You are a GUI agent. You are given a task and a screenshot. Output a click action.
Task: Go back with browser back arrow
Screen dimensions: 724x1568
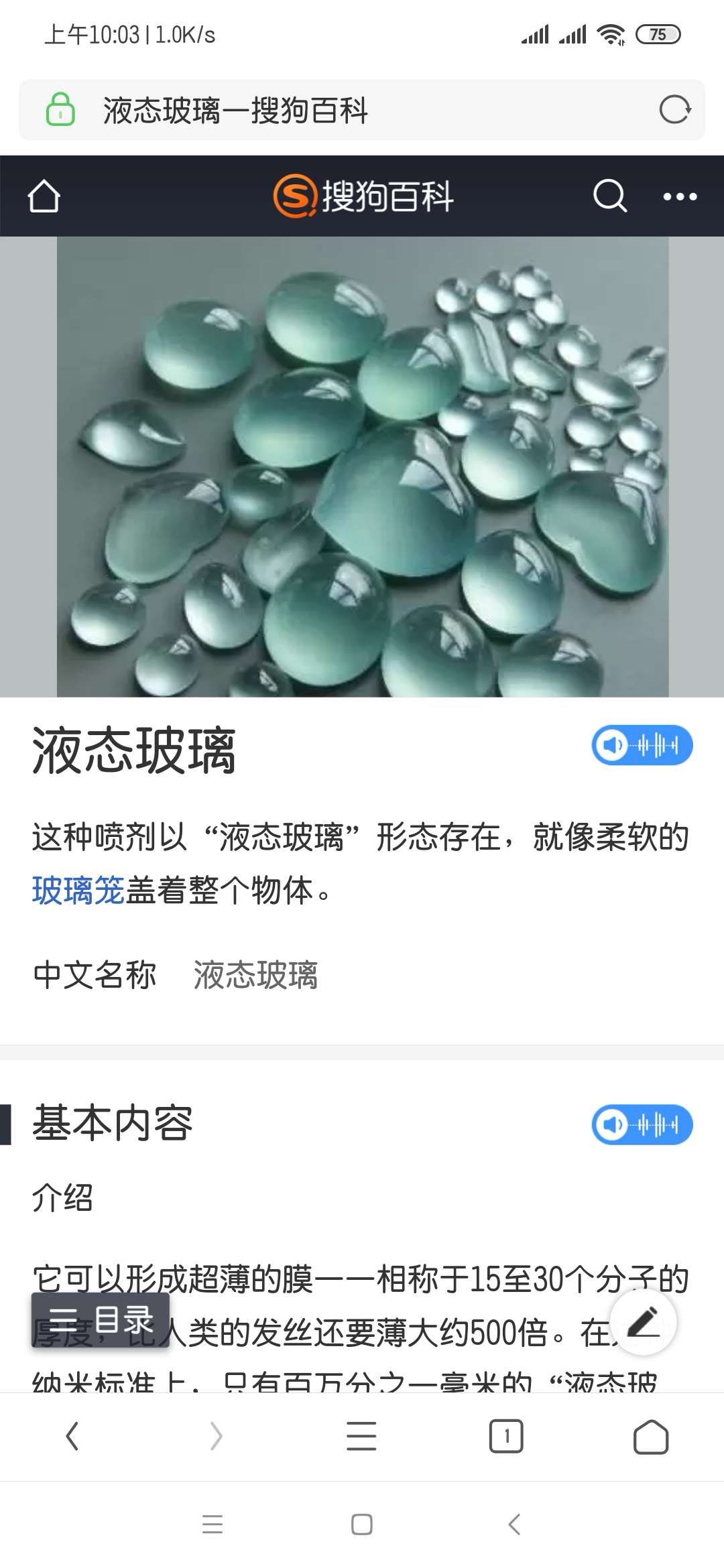click(72, 1436)
